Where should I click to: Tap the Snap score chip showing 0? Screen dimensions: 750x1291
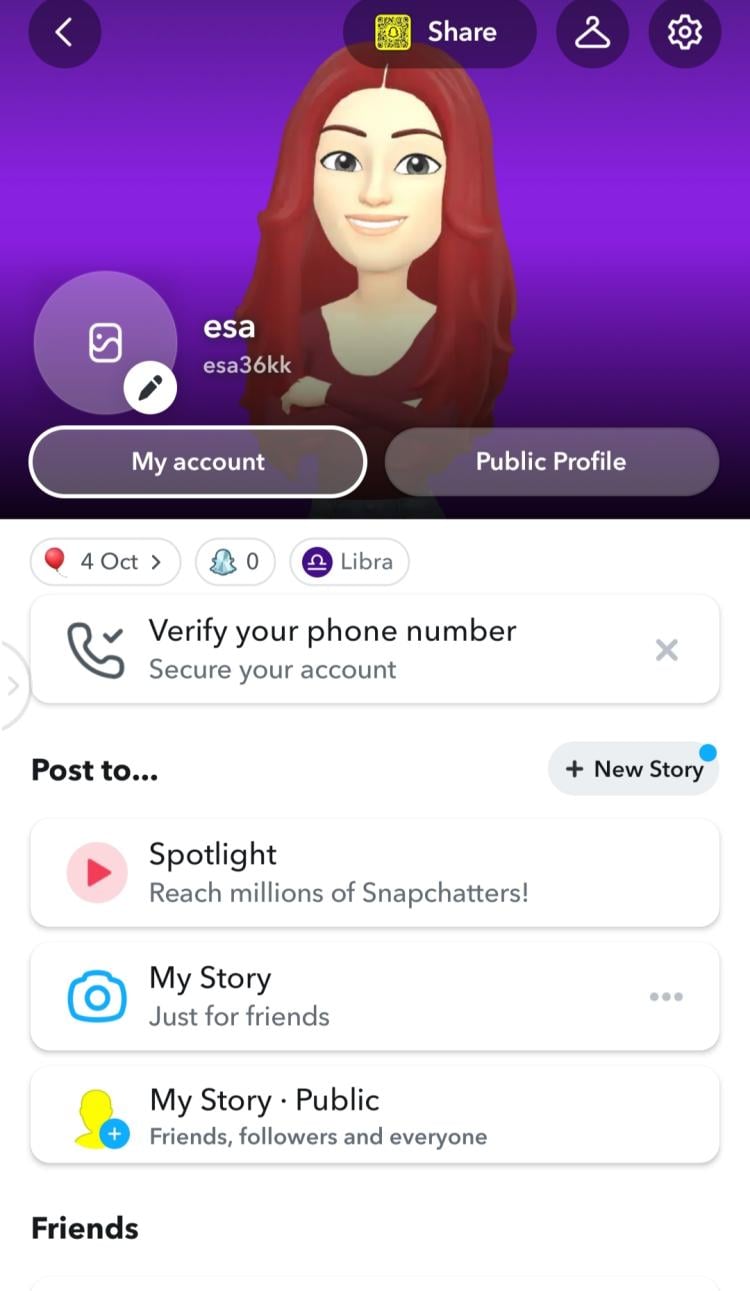pos(235,562)
